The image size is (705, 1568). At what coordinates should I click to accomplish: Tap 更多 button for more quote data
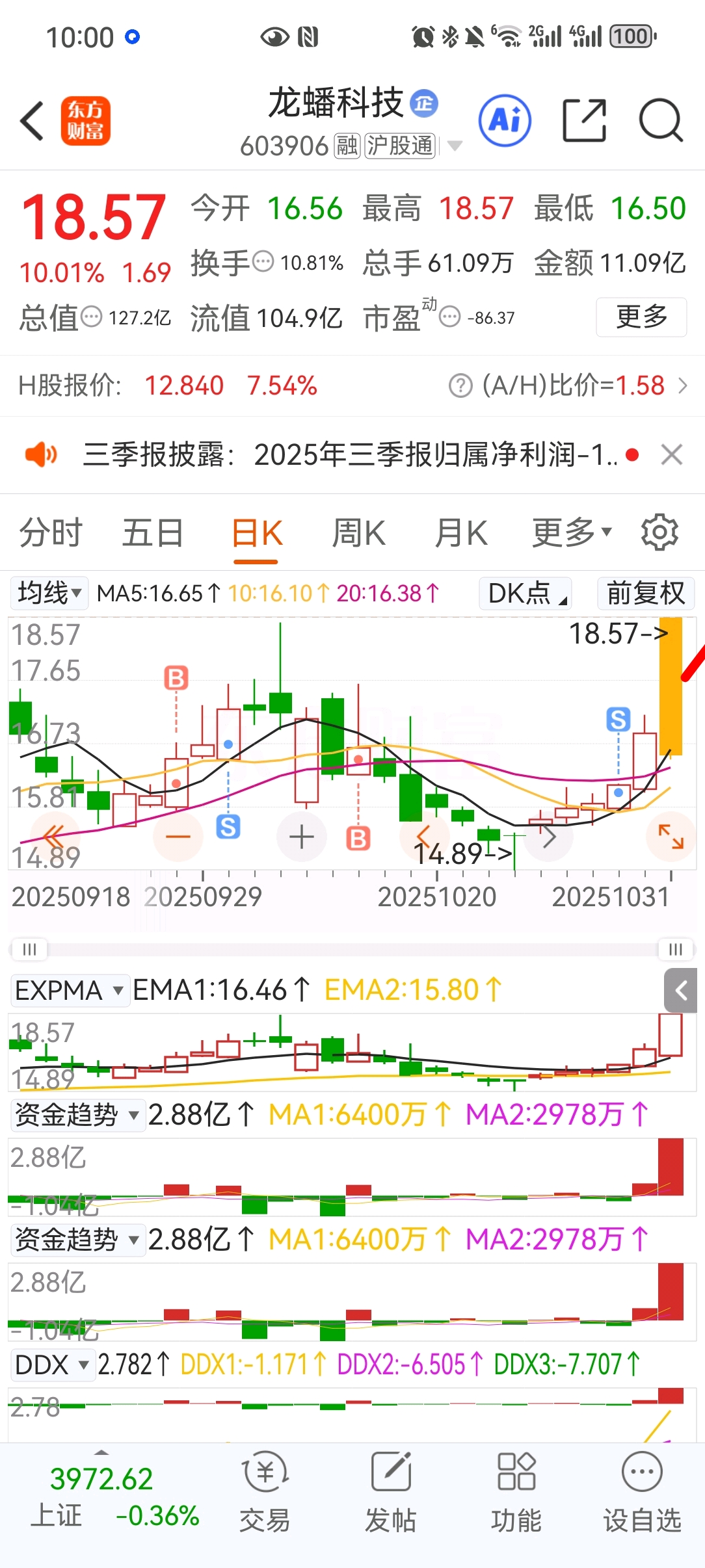(x=641, y=317)
